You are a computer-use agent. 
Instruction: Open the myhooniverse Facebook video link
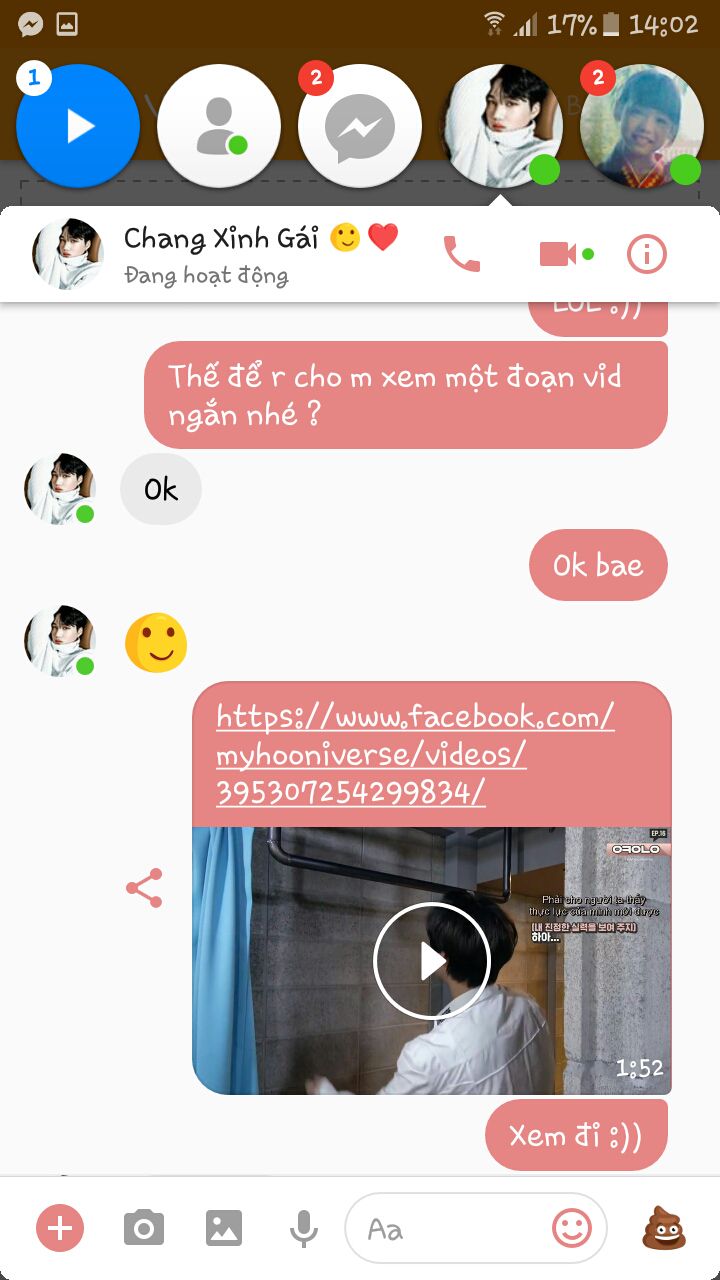coord(415,754)
